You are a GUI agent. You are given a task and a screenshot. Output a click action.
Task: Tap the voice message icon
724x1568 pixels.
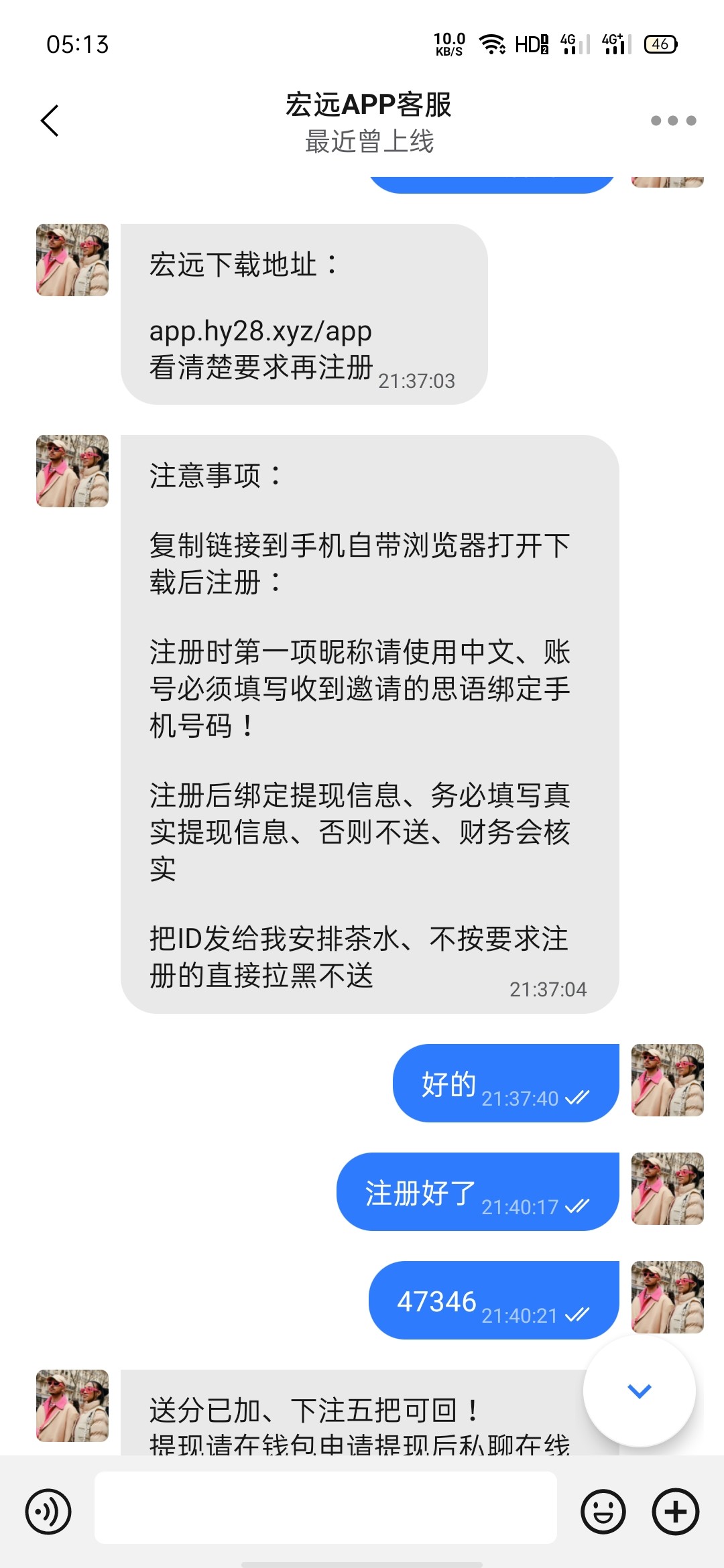[48, 1512]
